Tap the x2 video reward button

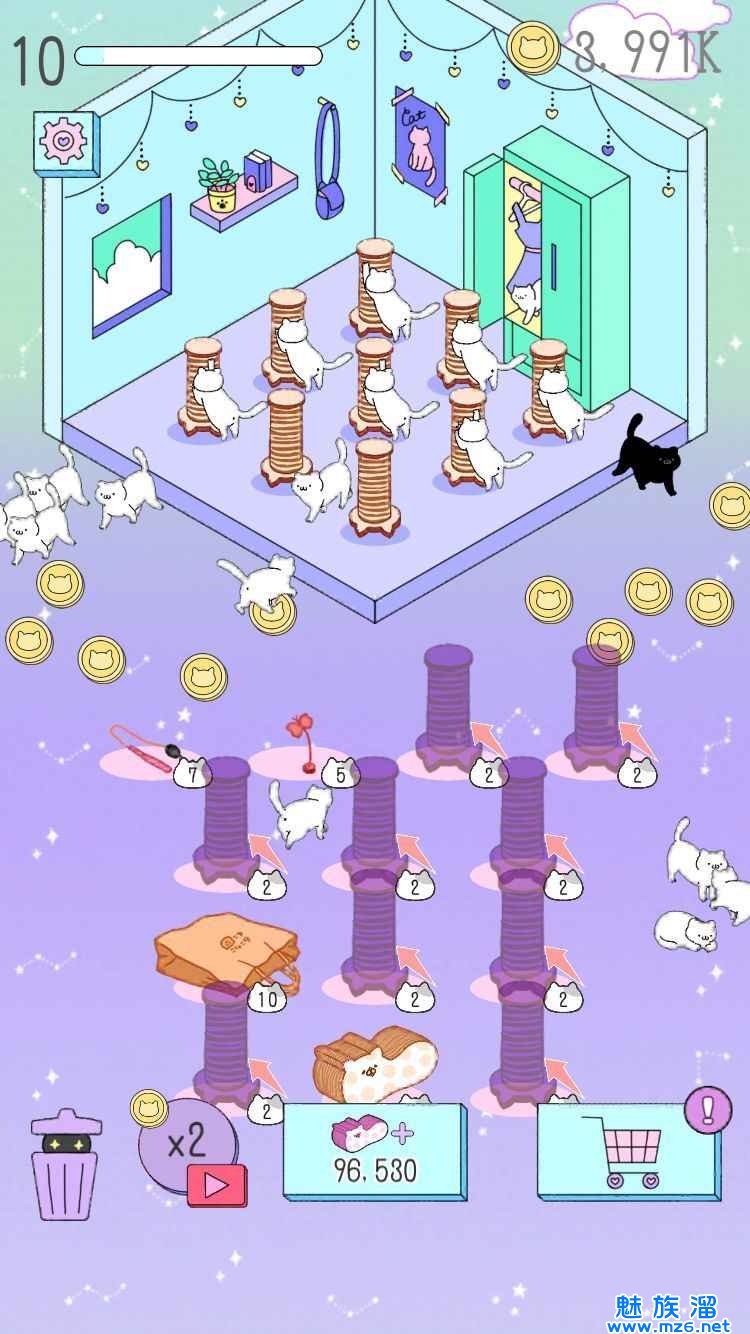[191, 1150]
